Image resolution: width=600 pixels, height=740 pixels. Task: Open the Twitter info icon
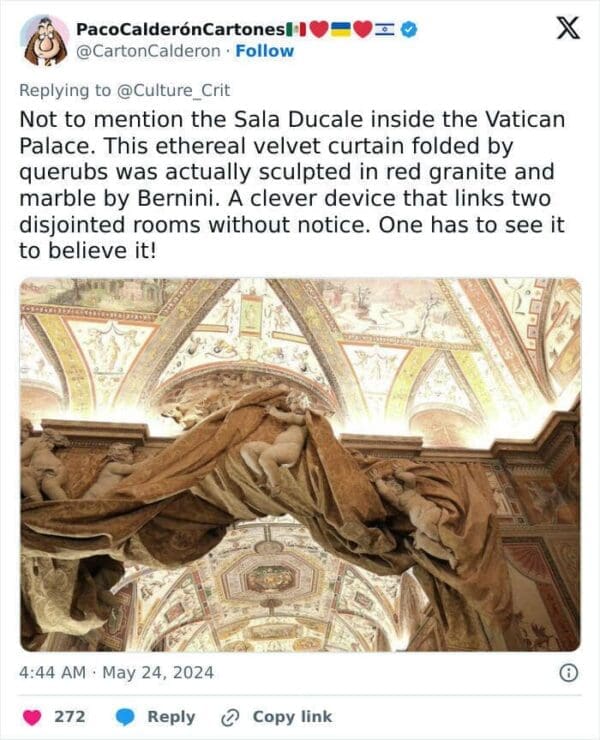click(x=569, y=673)
